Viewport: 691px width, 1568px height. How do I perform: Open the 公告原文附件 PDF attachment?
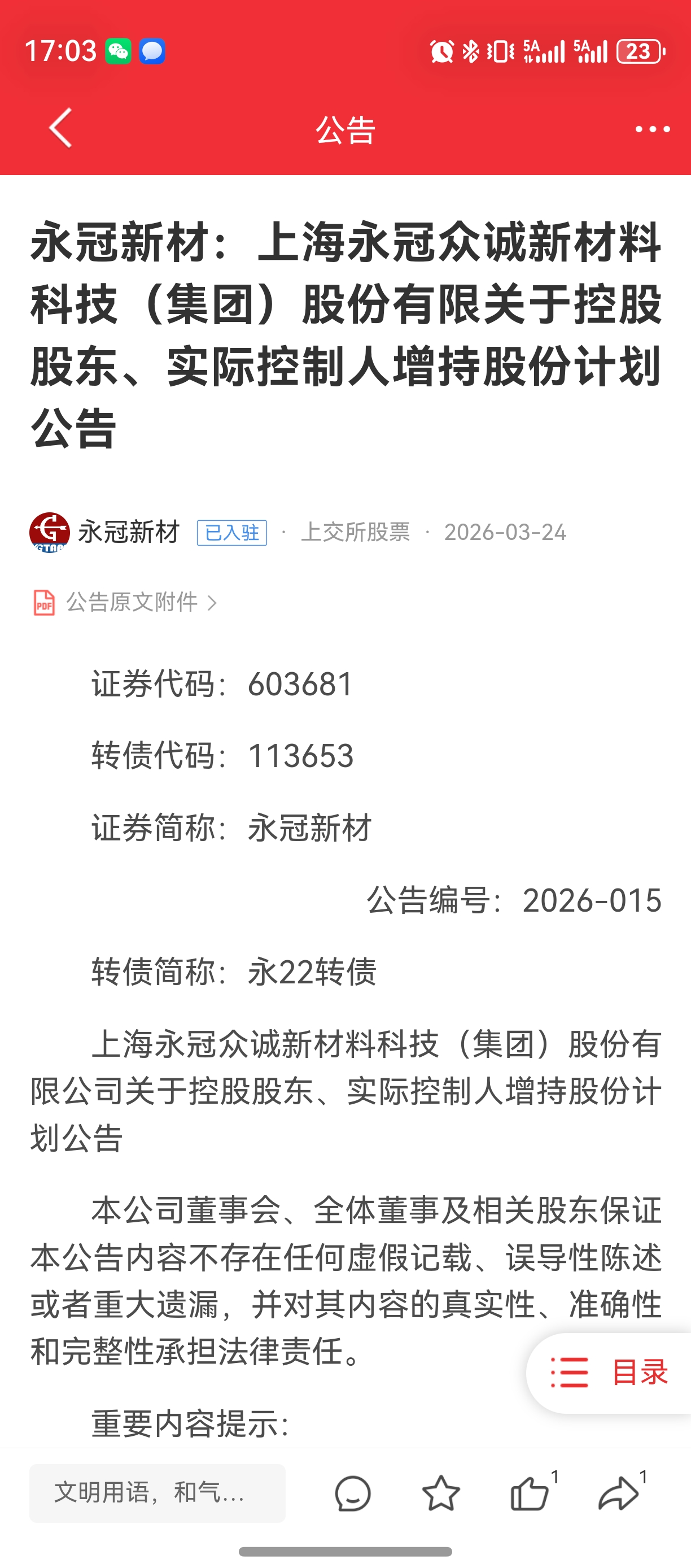[132, 603]
